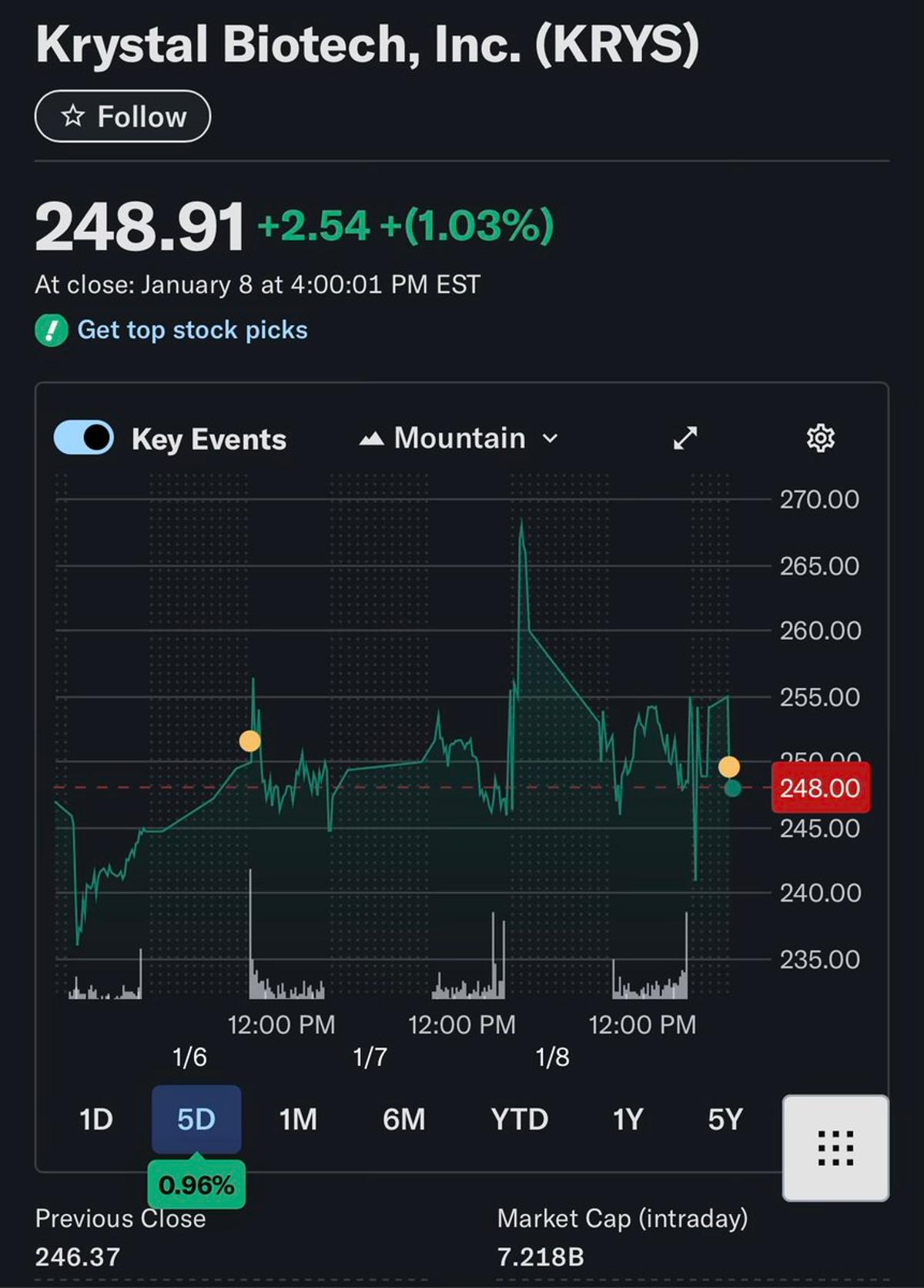Open the Mountain chart style dropdown

(x=460, y=438)
